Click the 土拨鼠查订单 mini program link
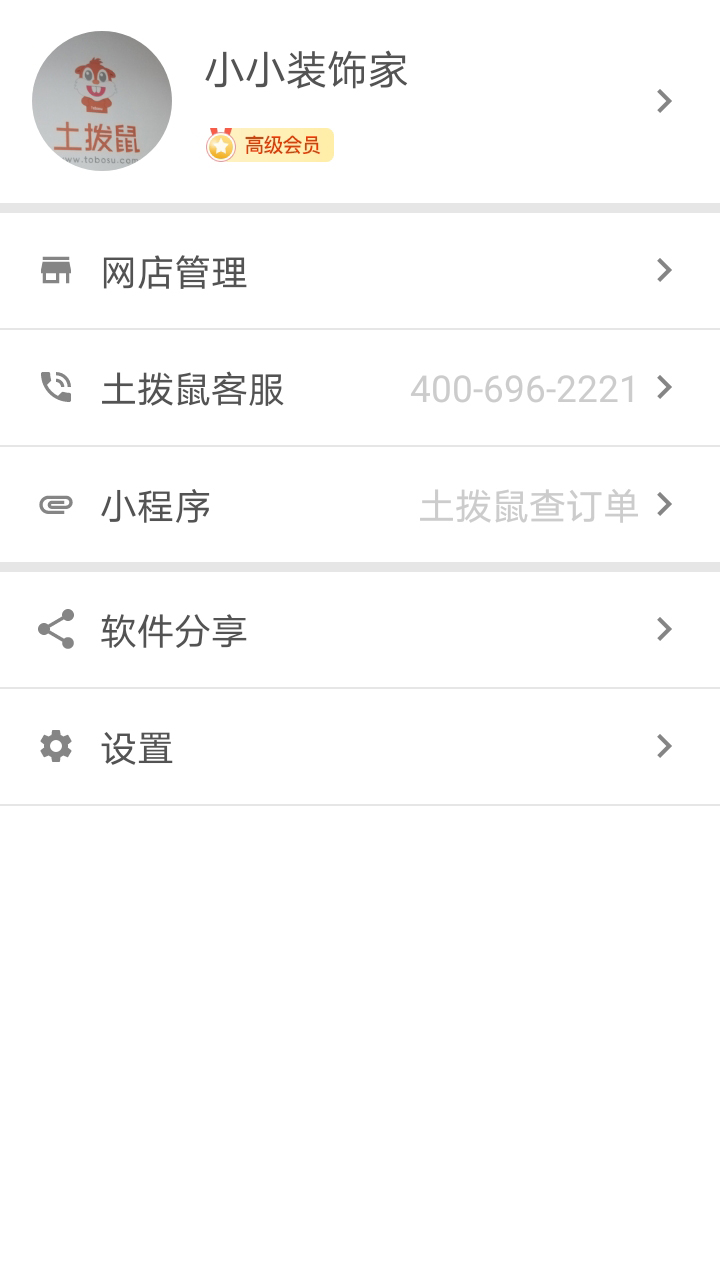The width and height of the screenshot is (720, 1280). pyautogui.click(x=527, y=506)
